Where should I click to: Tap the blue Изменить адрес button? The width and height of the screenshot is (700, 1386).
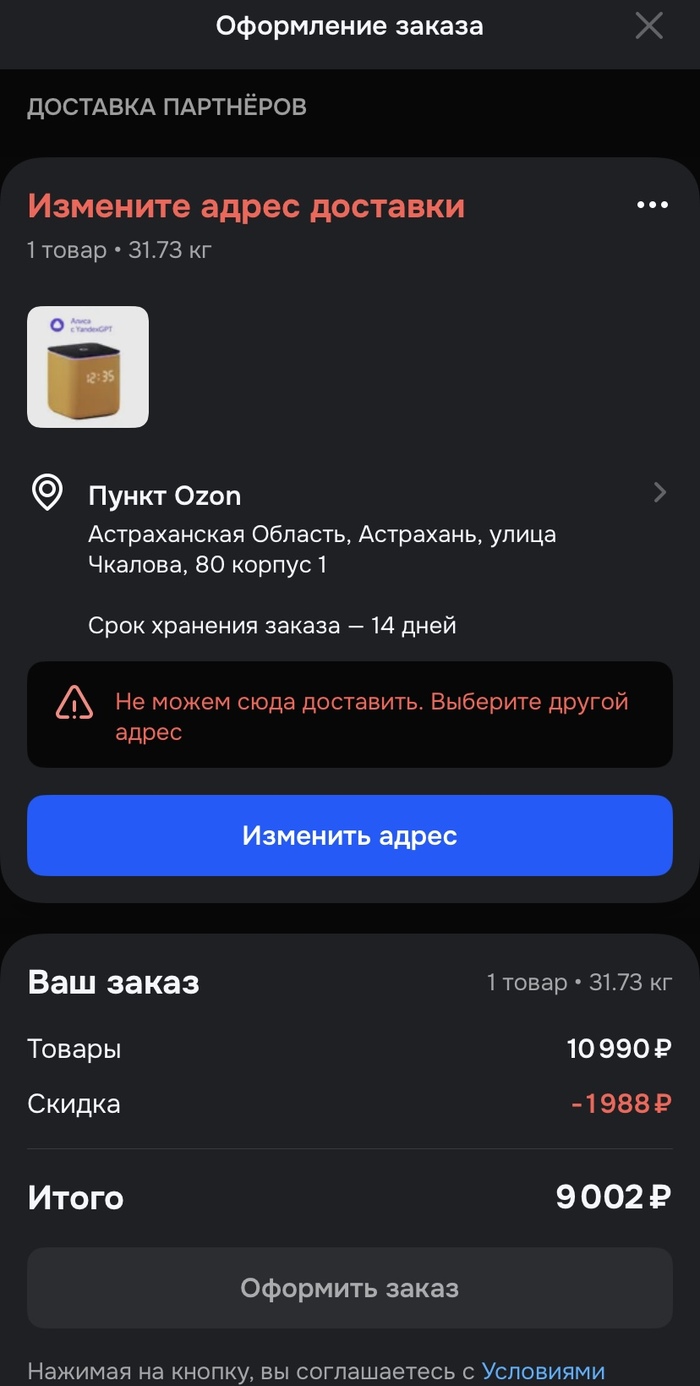coord(350,836)
